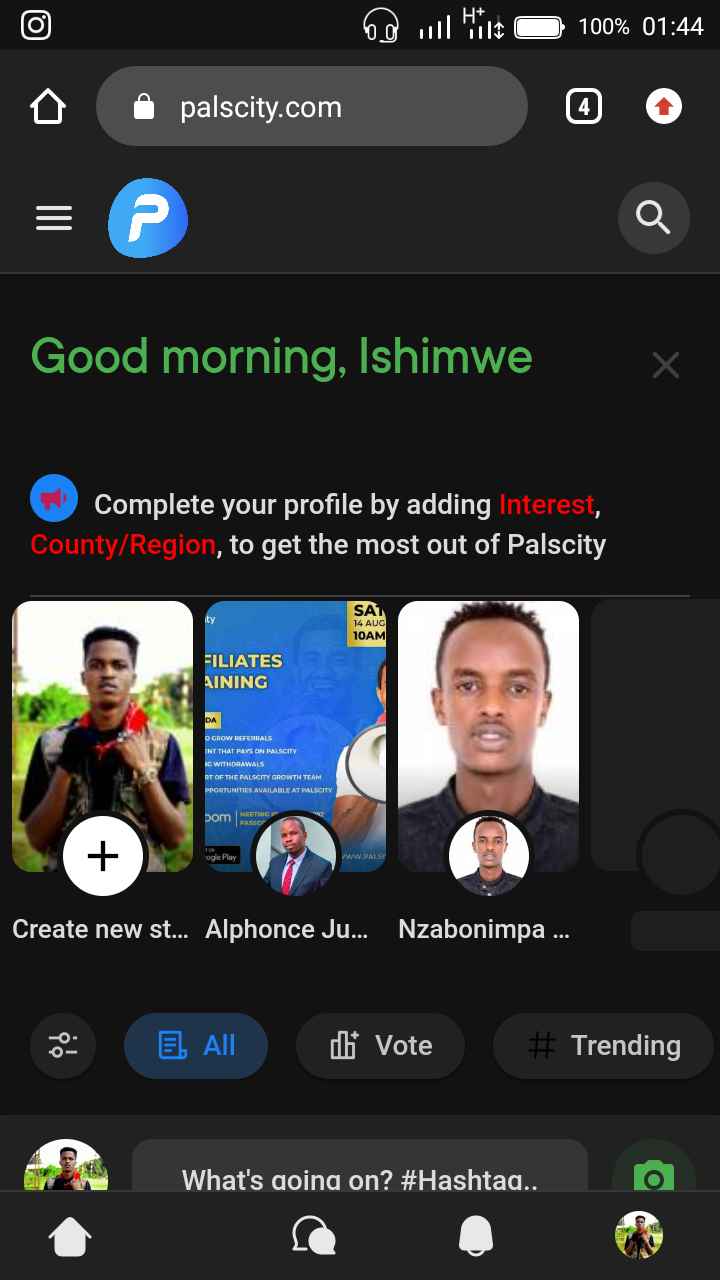Tap the browser address bar palscity.com
Viewport: 720px width, 1280px height.
pyautogui.click(x=311, y=107)
